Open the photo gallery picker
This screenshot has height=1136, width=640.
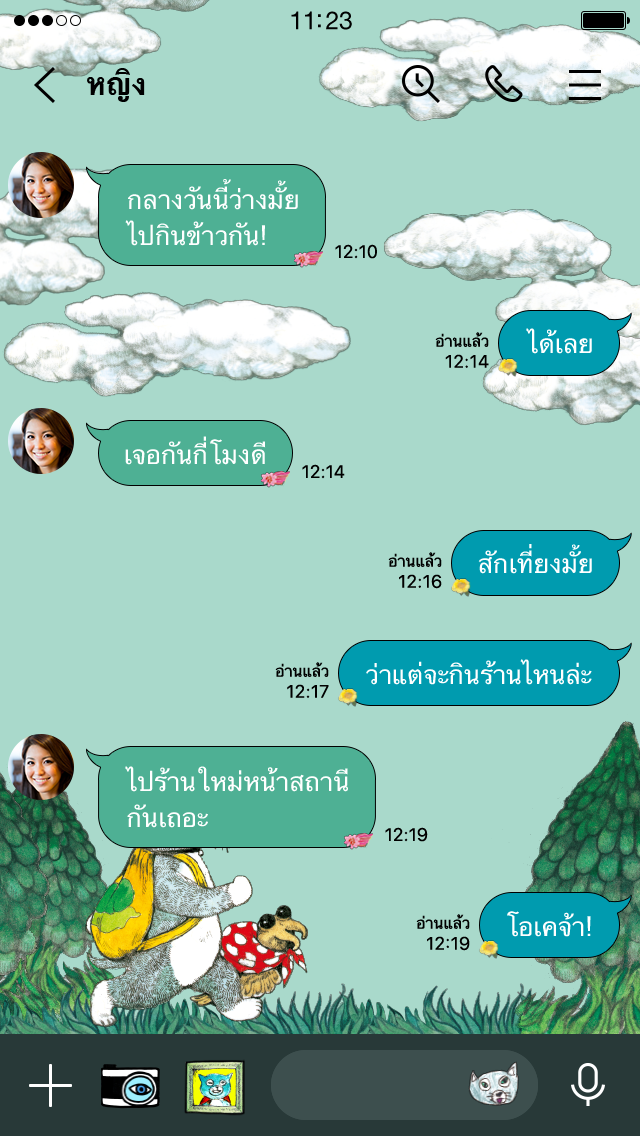[x=215, y=1087]
